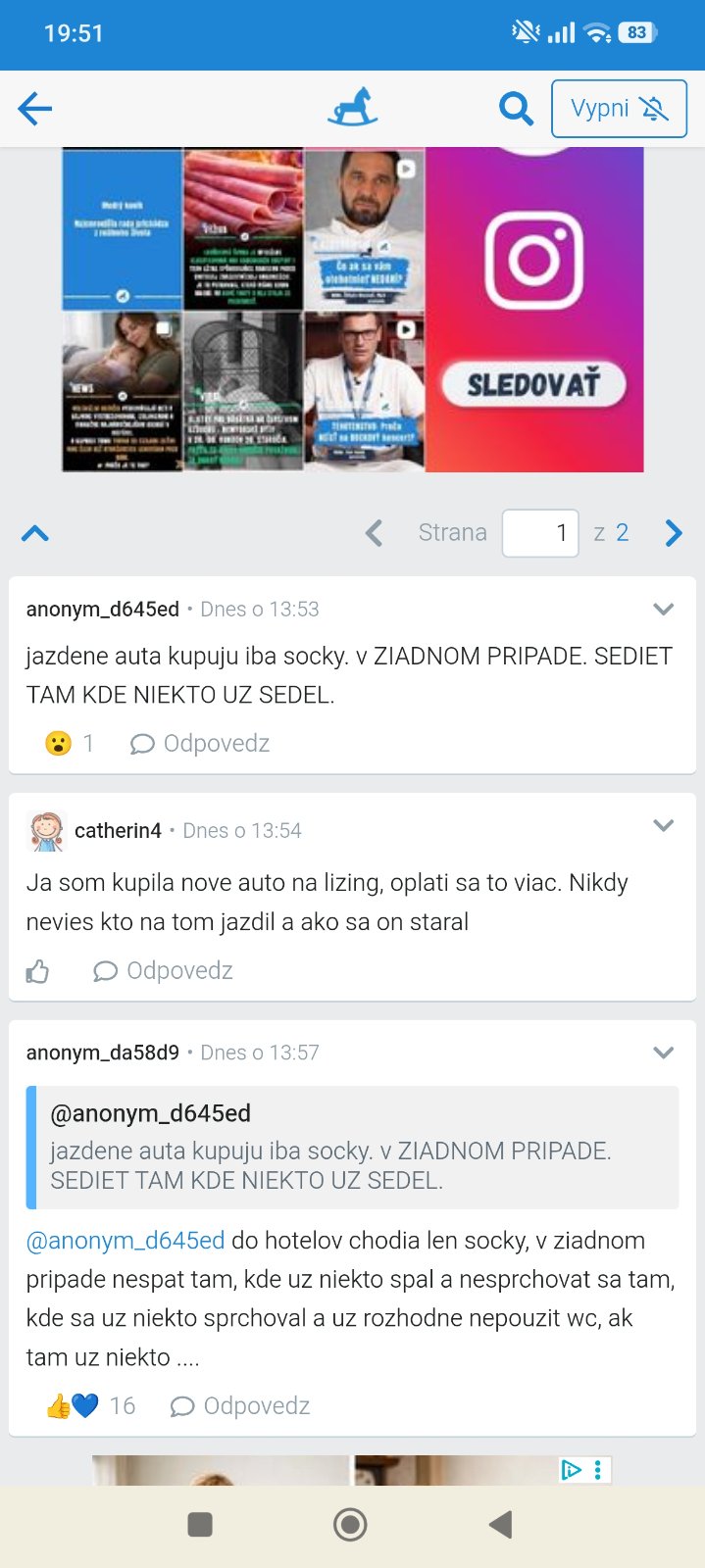Open the link to page 2
Screen dimensions: 705x1568
click(622, 533)
